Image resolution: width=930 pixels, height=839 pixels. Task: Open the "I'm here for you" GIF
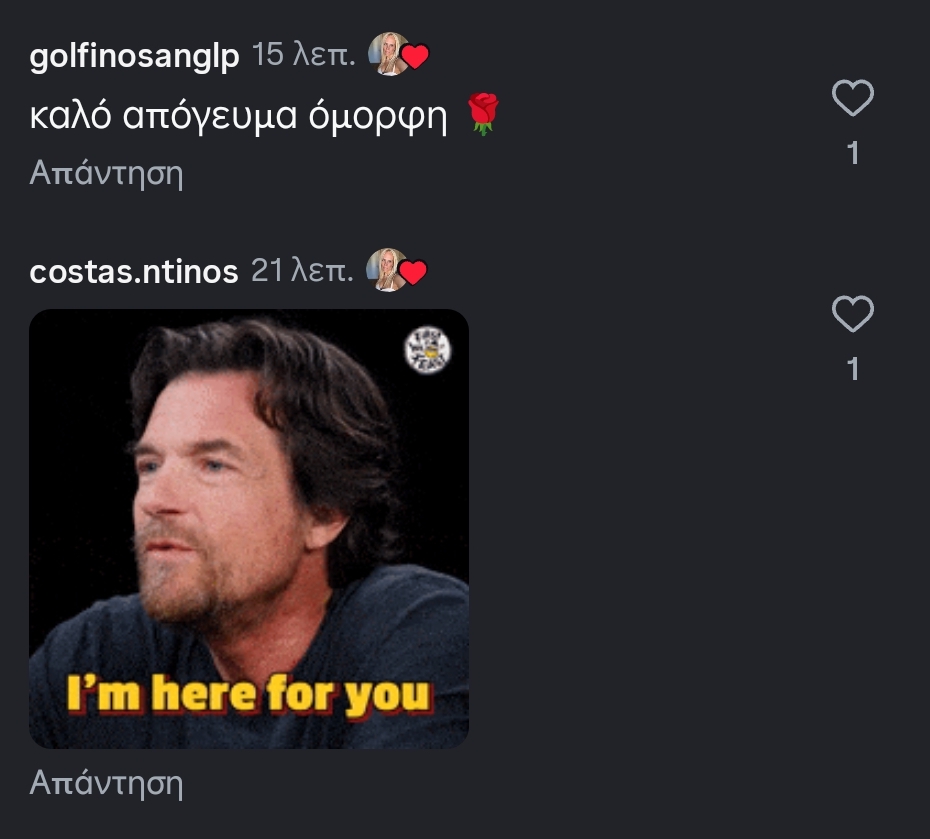coord(248,528)
